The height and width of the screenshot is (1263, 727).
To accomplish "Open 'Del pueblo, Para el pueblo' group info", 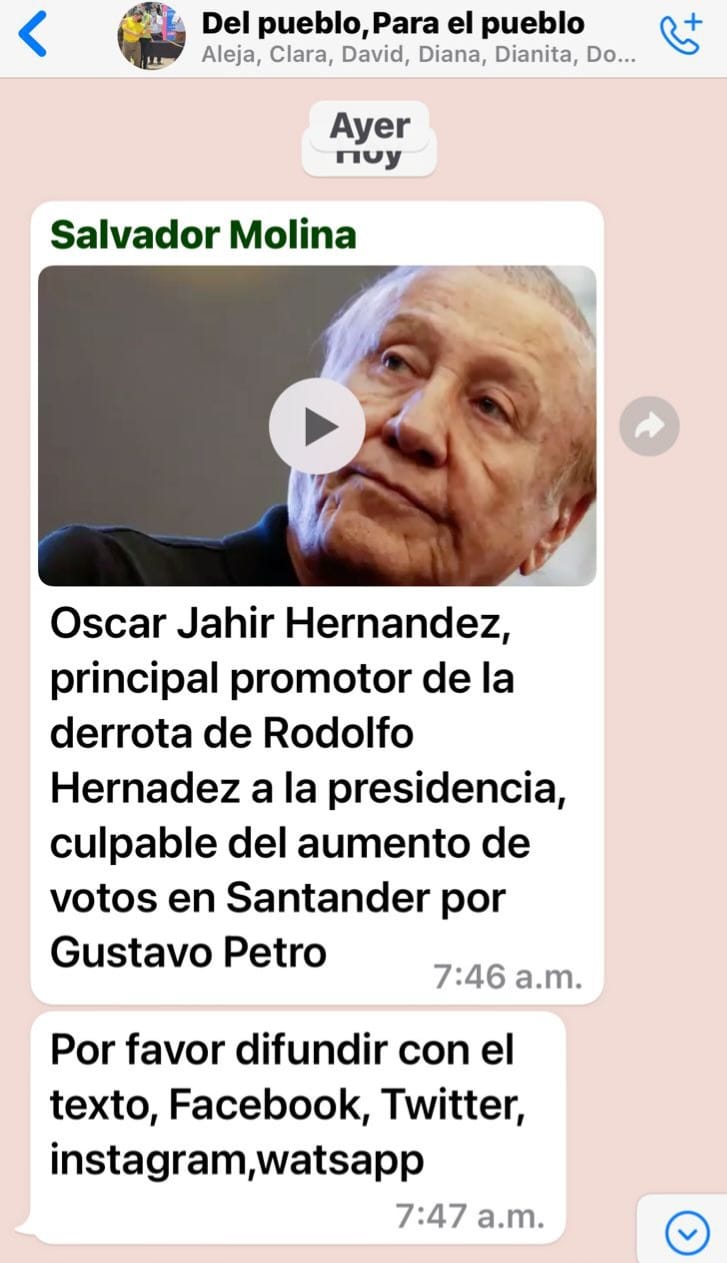I will point(392,35).
